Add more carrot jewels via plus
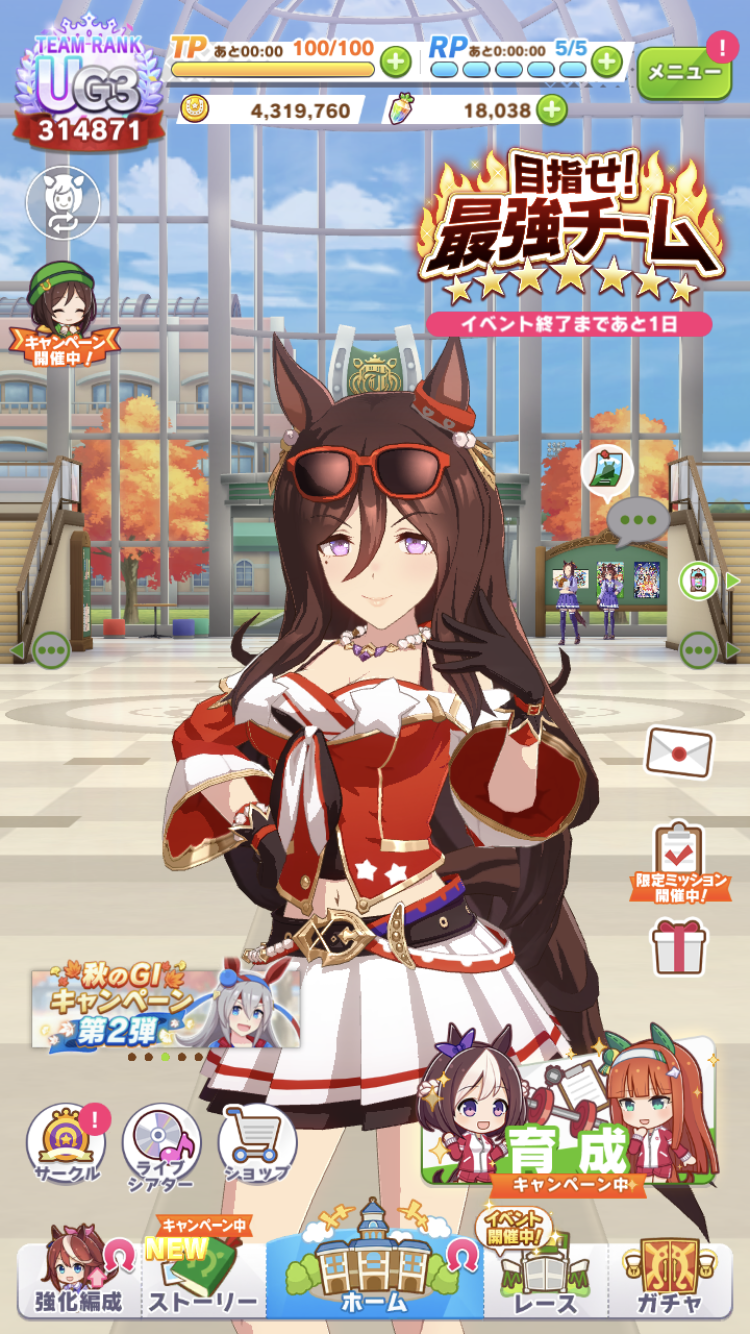 tap(551, 110)
